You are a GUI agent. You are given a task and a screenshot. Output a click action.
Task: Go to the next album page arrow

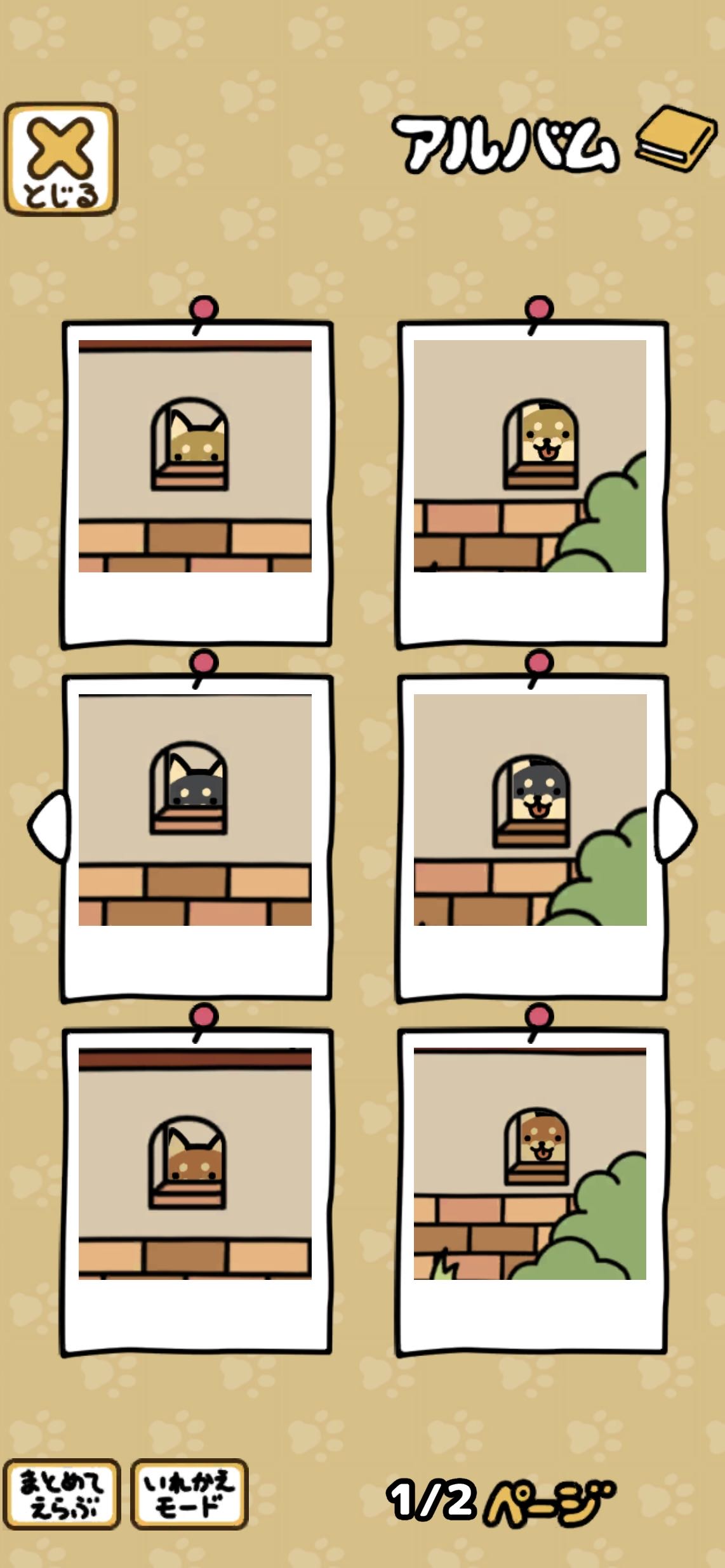[677, 826]
